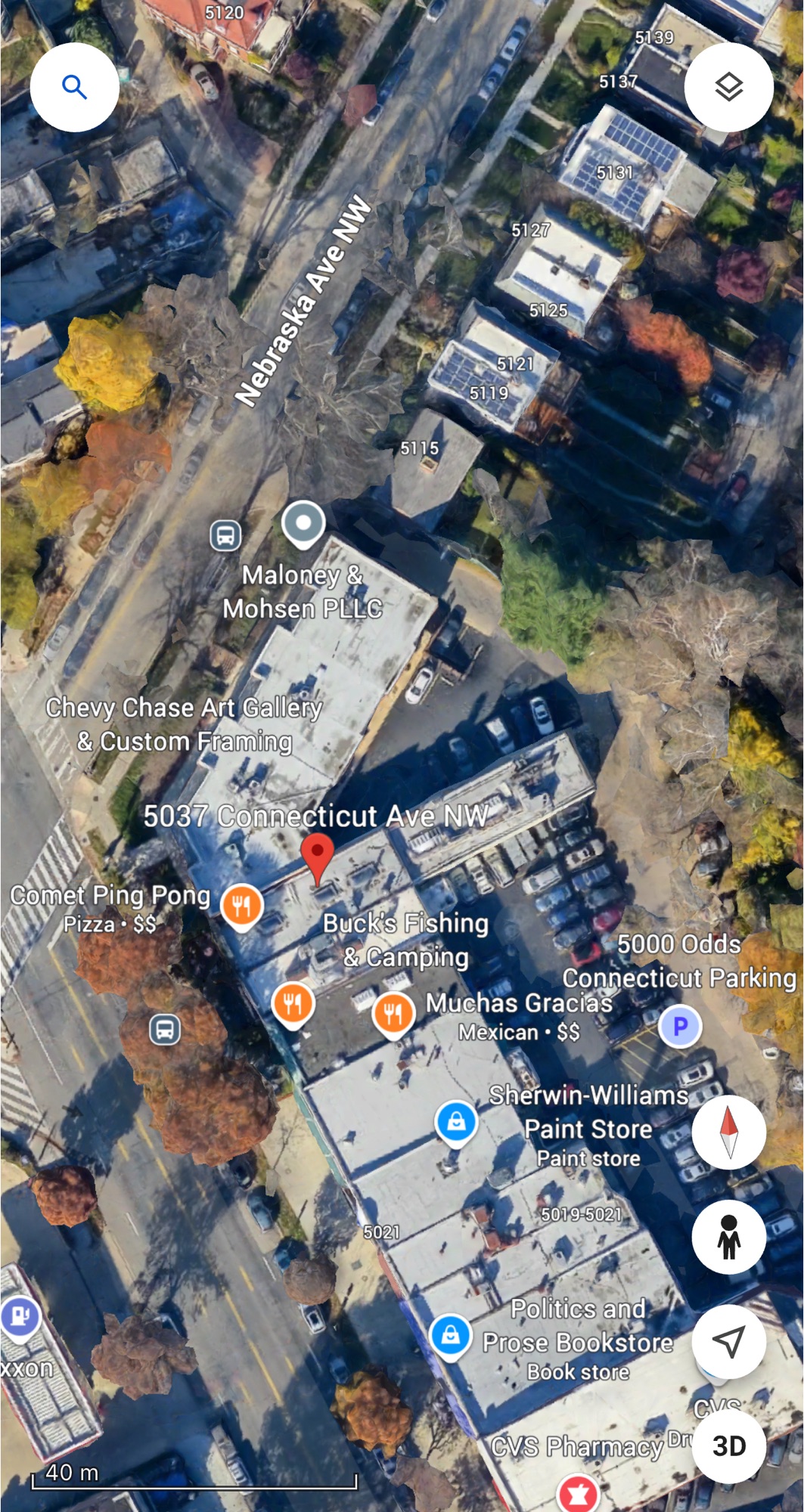The image size is (804, 1512).
Task: Select the Maloney & Mohsen PLLC marker
Action: (303, 523)
